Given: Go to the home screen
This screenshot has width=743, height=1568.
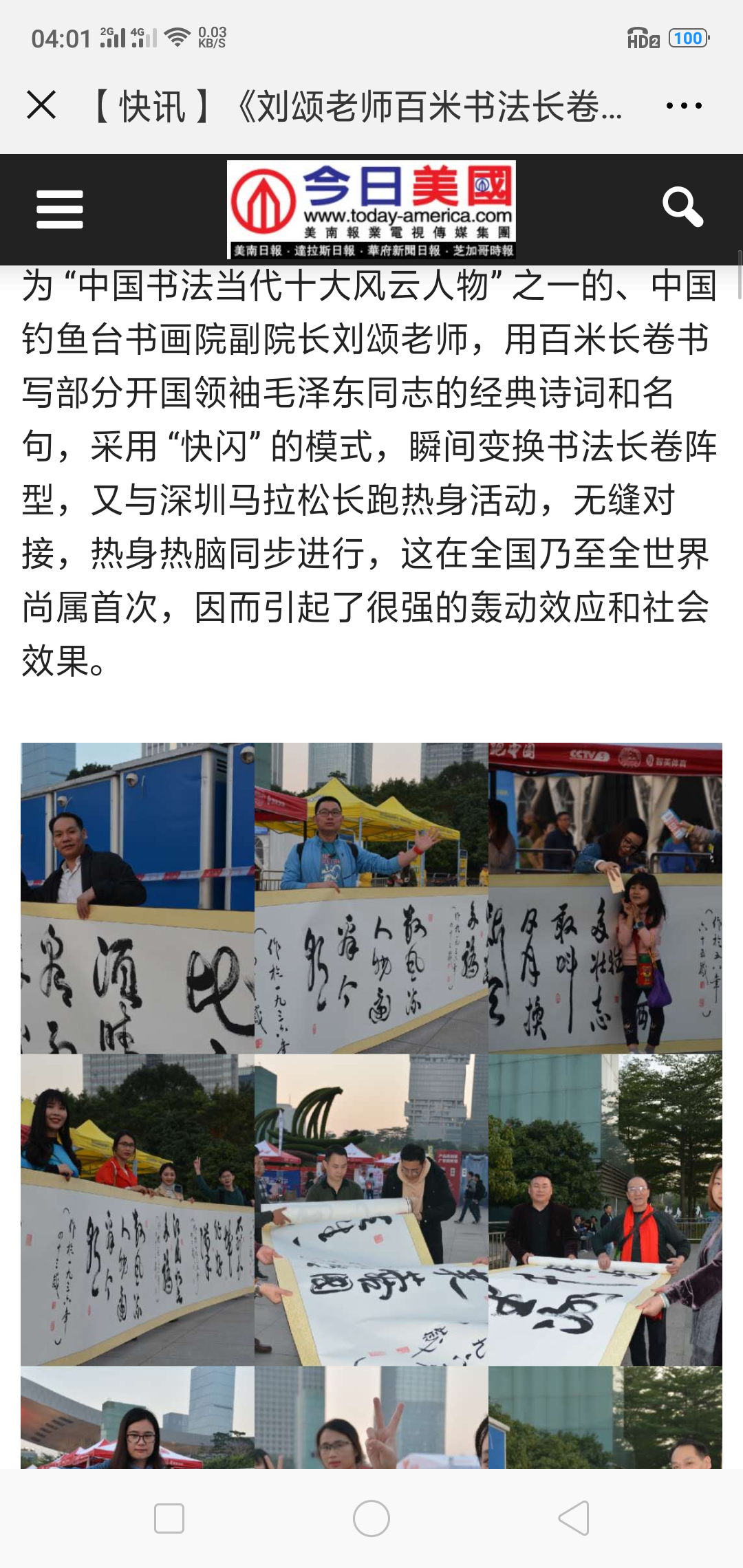Looking at the screenshot, I should coord(371,1518).
